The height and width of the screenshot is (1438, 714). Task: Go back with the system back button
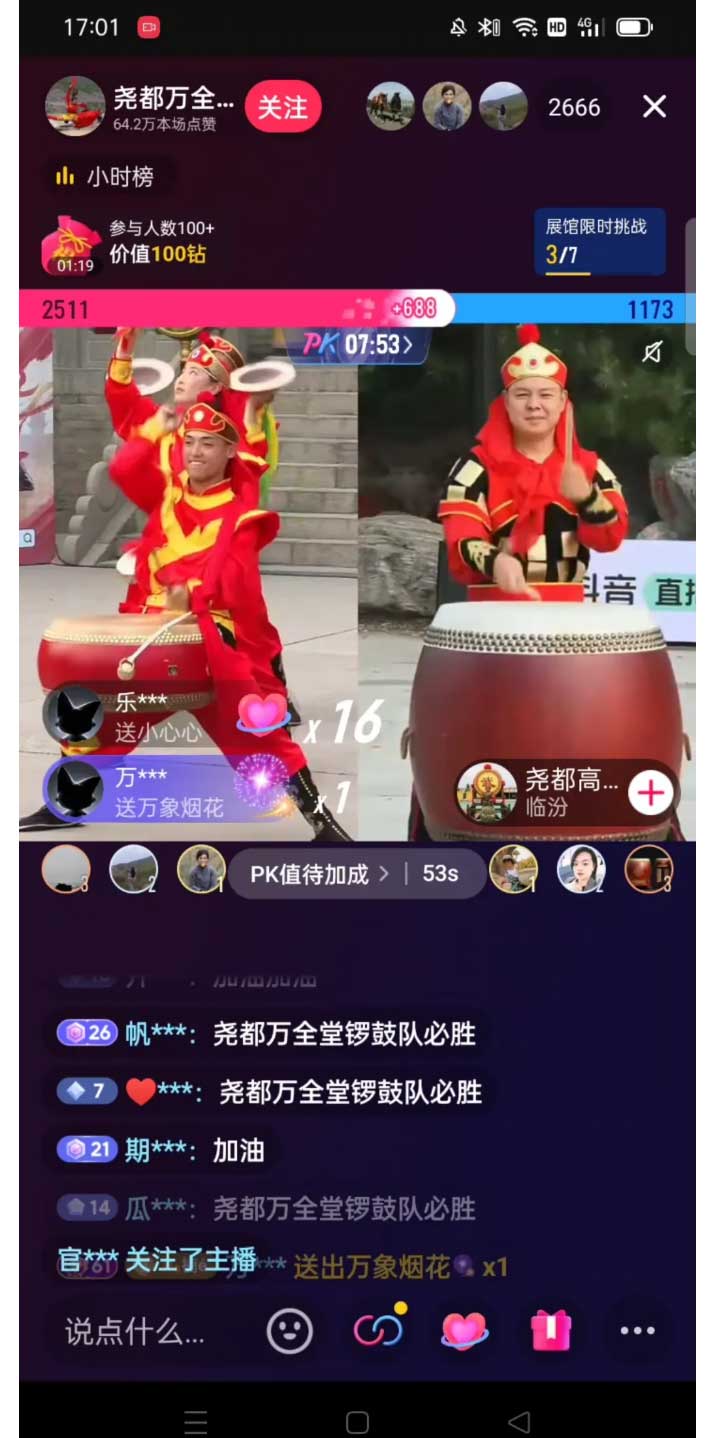tap(518, 1421)
